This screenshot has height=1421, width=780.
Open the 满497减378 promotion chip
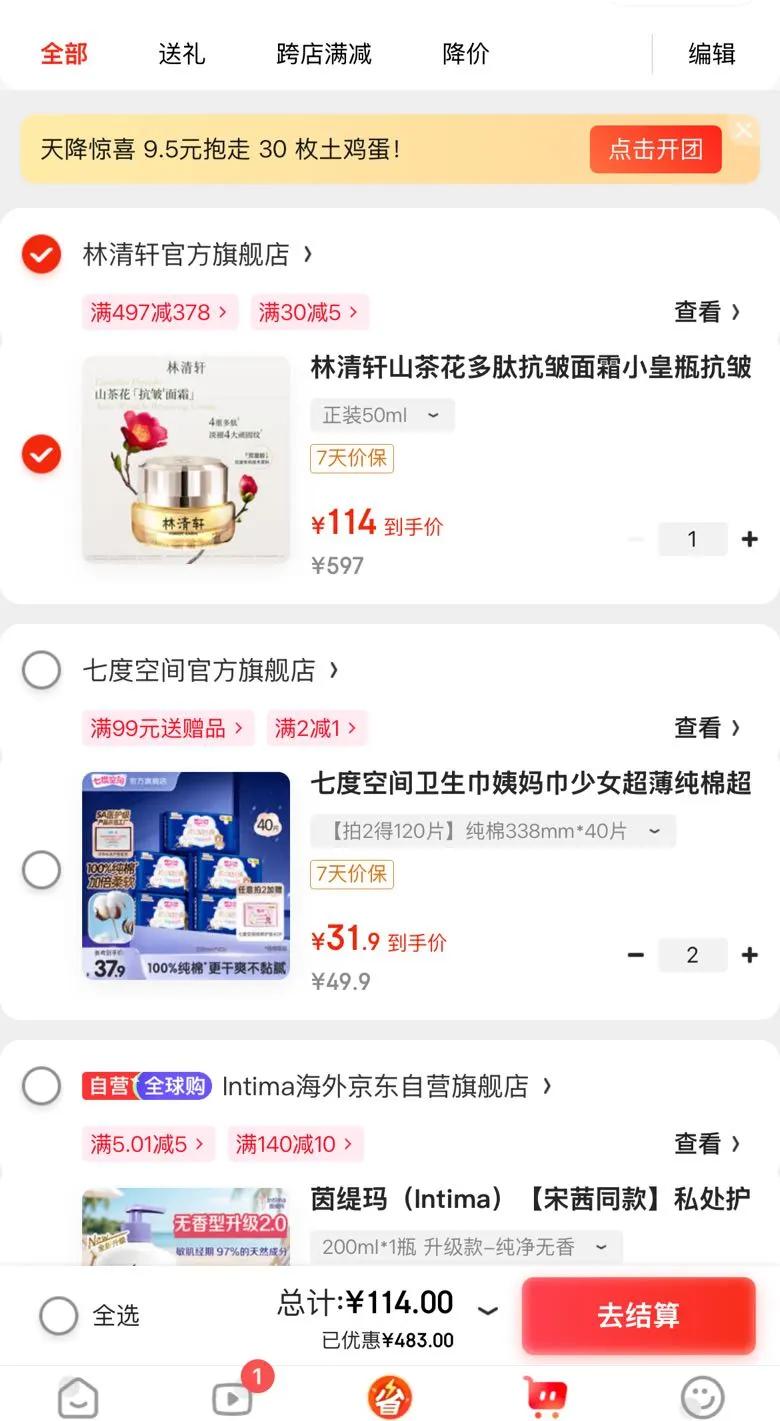click(160, 312)
